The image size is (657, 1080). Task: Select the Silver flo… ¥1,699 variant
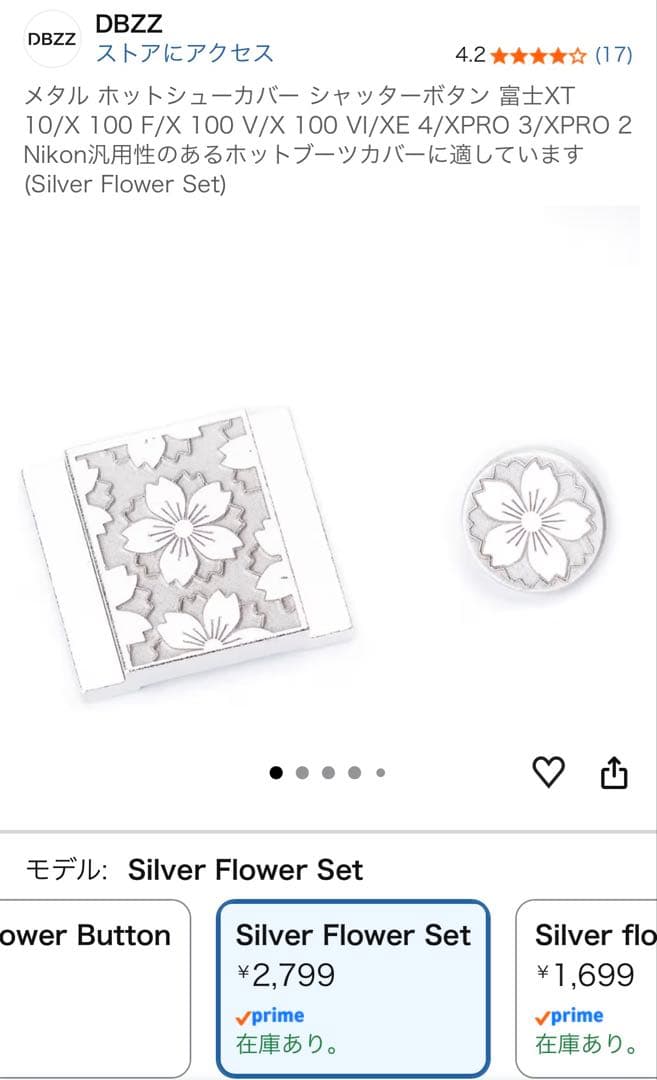pyautogui.click(x=587, y=987)
